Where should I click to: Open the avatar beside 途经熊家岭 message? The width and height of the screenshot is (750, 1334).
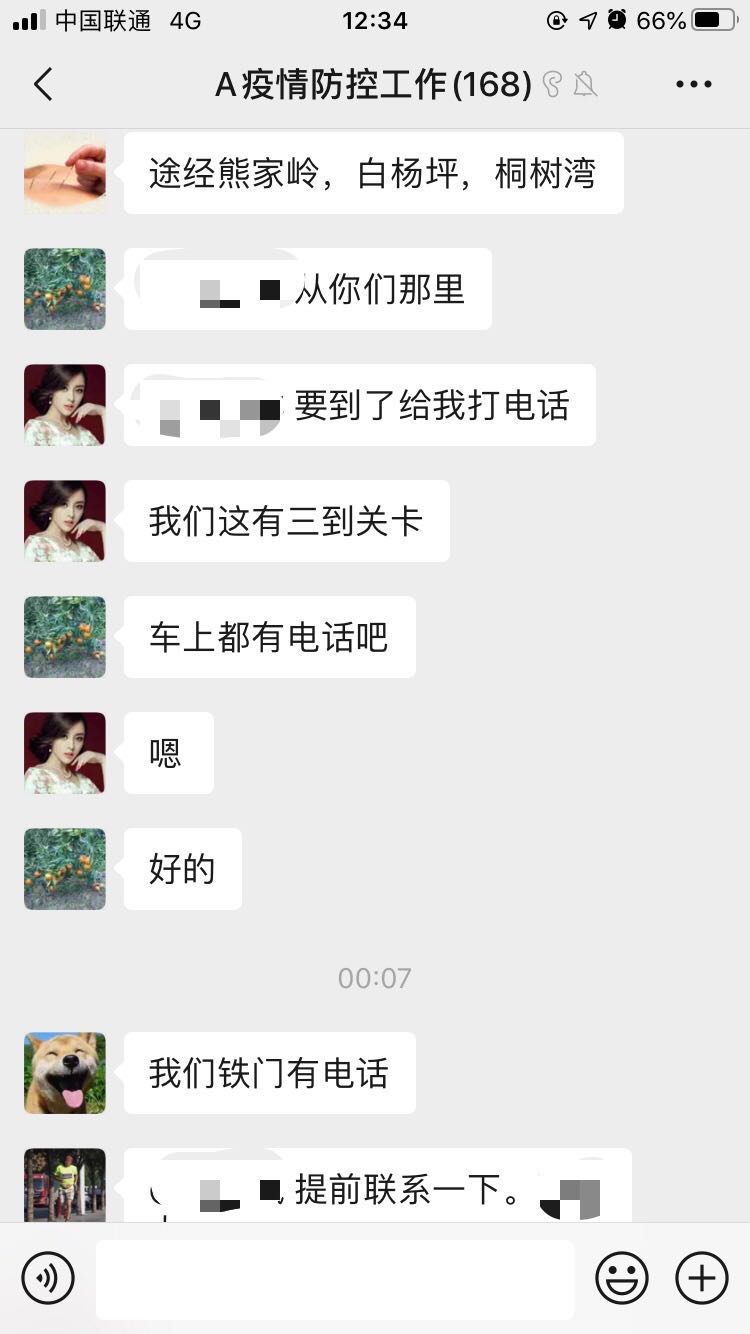[x=65, y=172]
